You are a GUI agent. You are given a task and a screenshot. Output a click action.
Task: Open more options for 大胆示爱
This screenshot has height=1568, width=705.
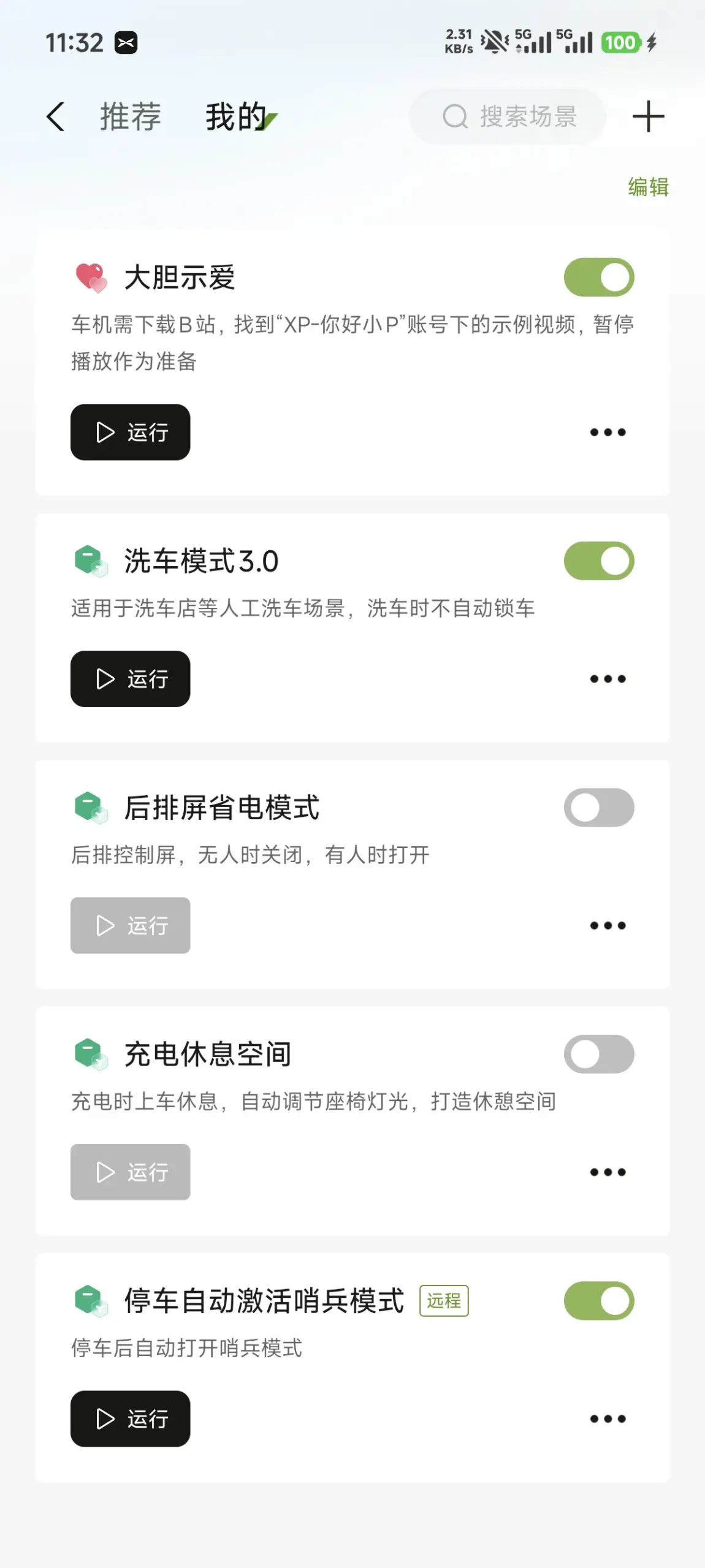tap(608, 432)
